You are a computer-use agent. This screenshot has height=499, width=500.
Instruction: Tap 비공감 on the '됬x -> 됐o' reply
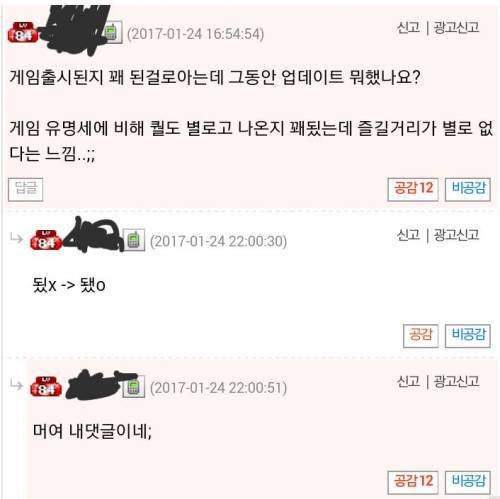coord(468,336)
